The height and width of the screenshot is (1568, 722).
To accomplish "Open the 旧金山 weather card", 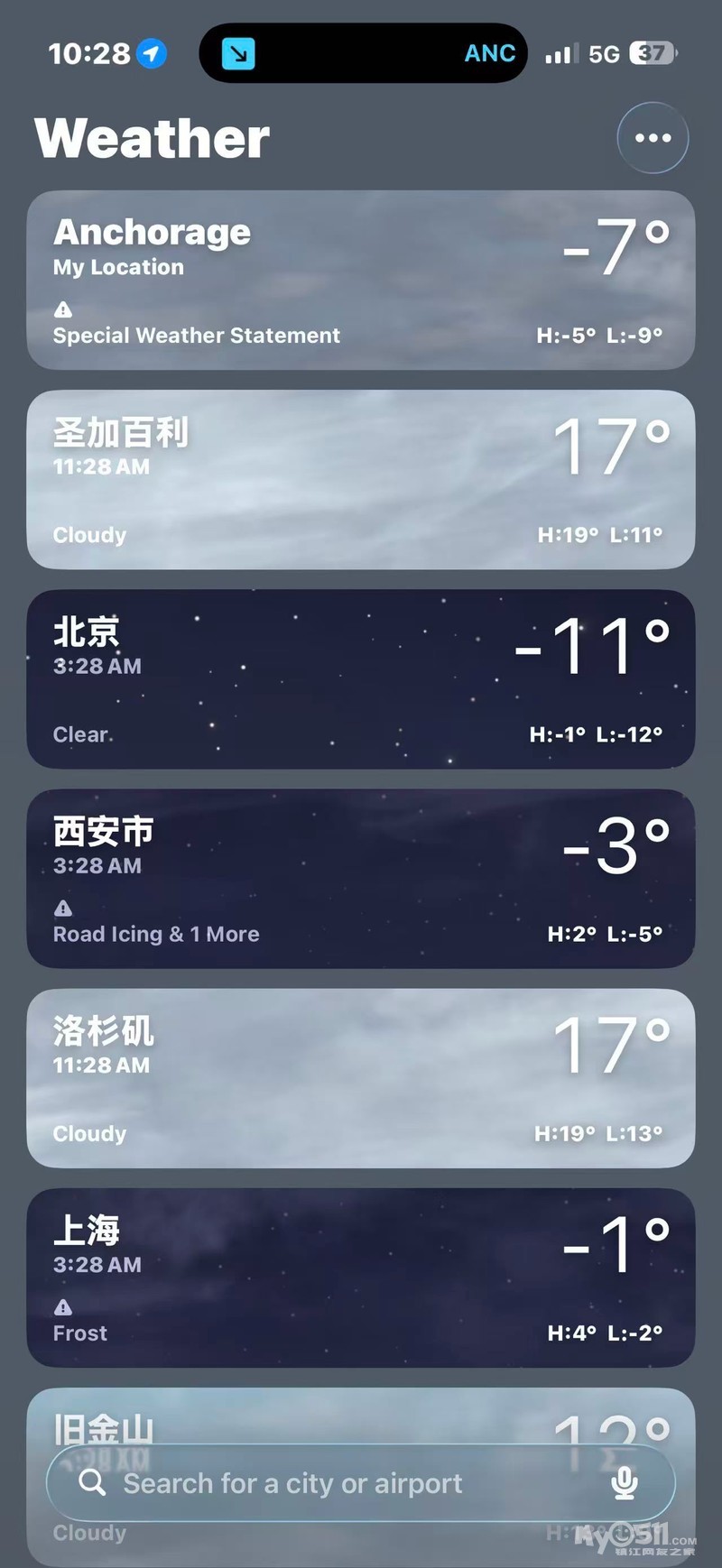I will [x=361, y=1416].
